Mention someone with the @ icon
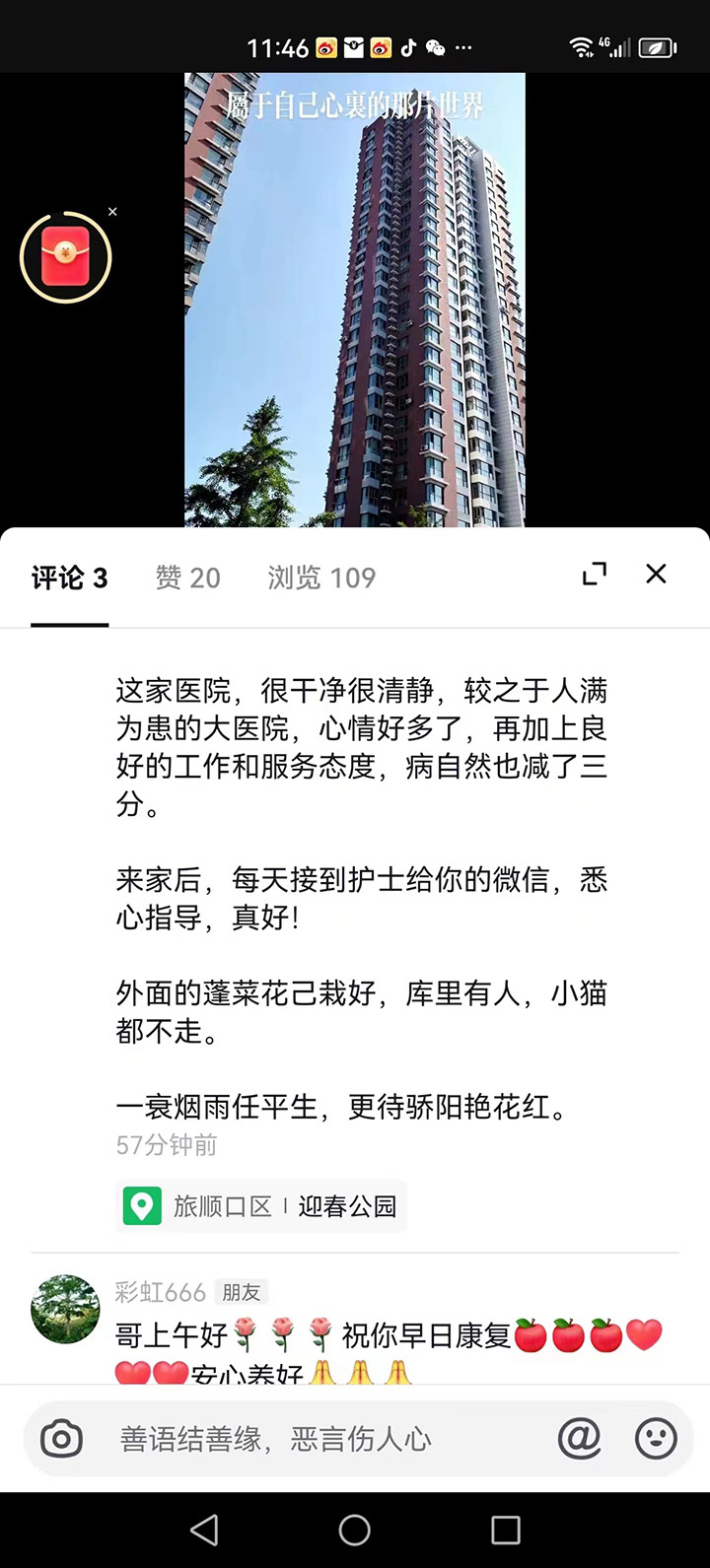710x1568 pixels. coord(580,1439)
